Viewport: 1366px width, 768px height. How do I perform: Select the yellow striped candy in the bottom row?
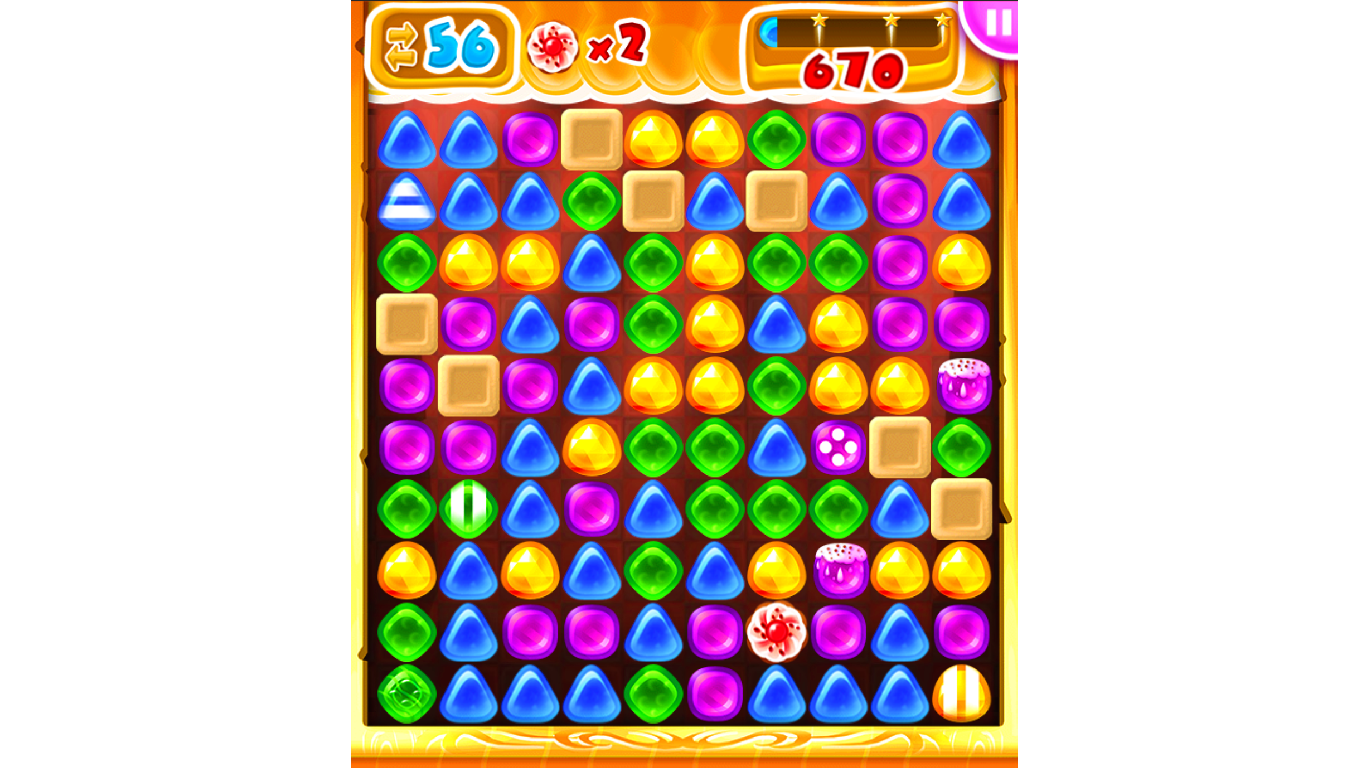961,692
